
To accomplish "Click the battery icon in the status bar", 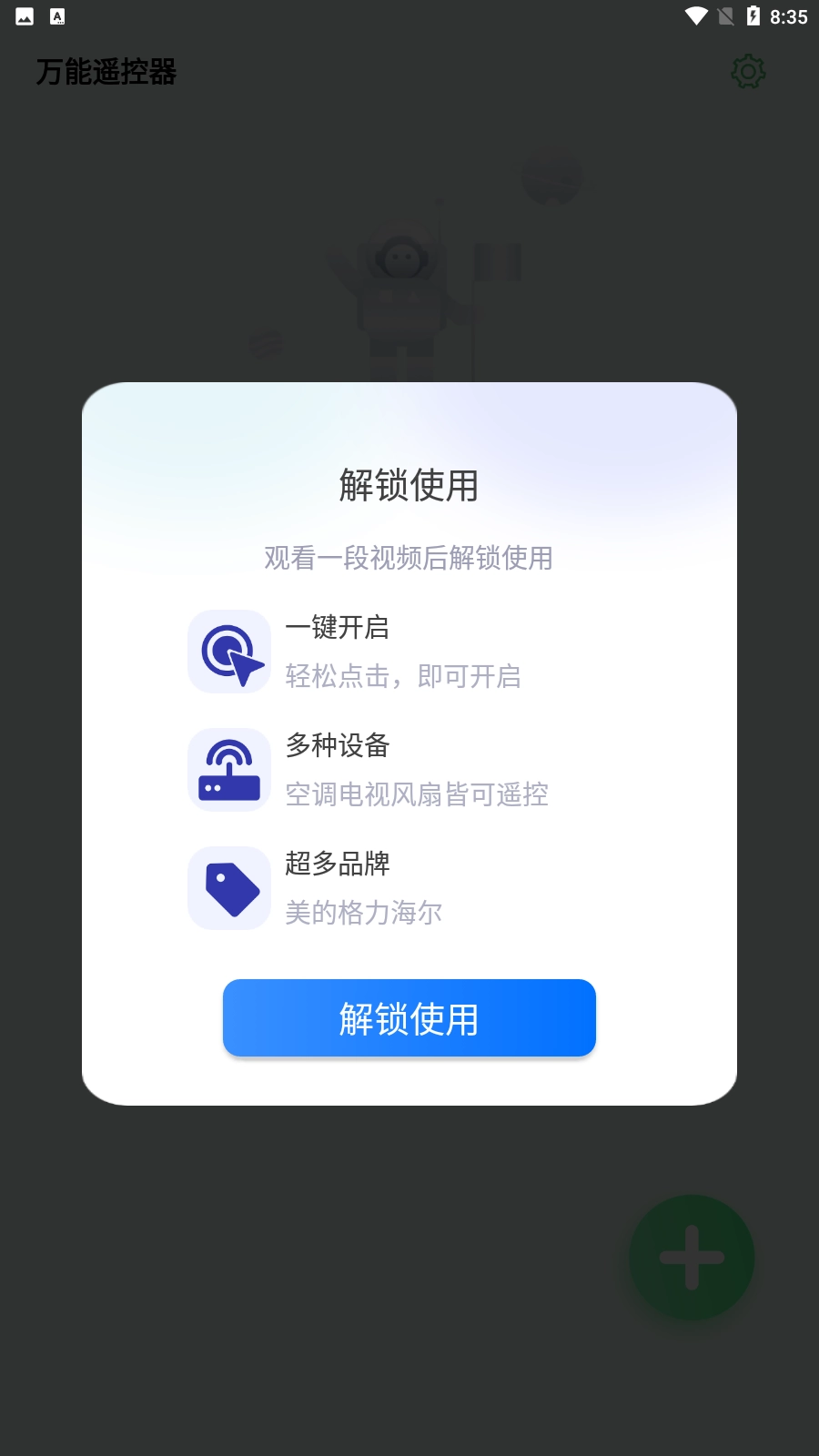I will point(753,14).
